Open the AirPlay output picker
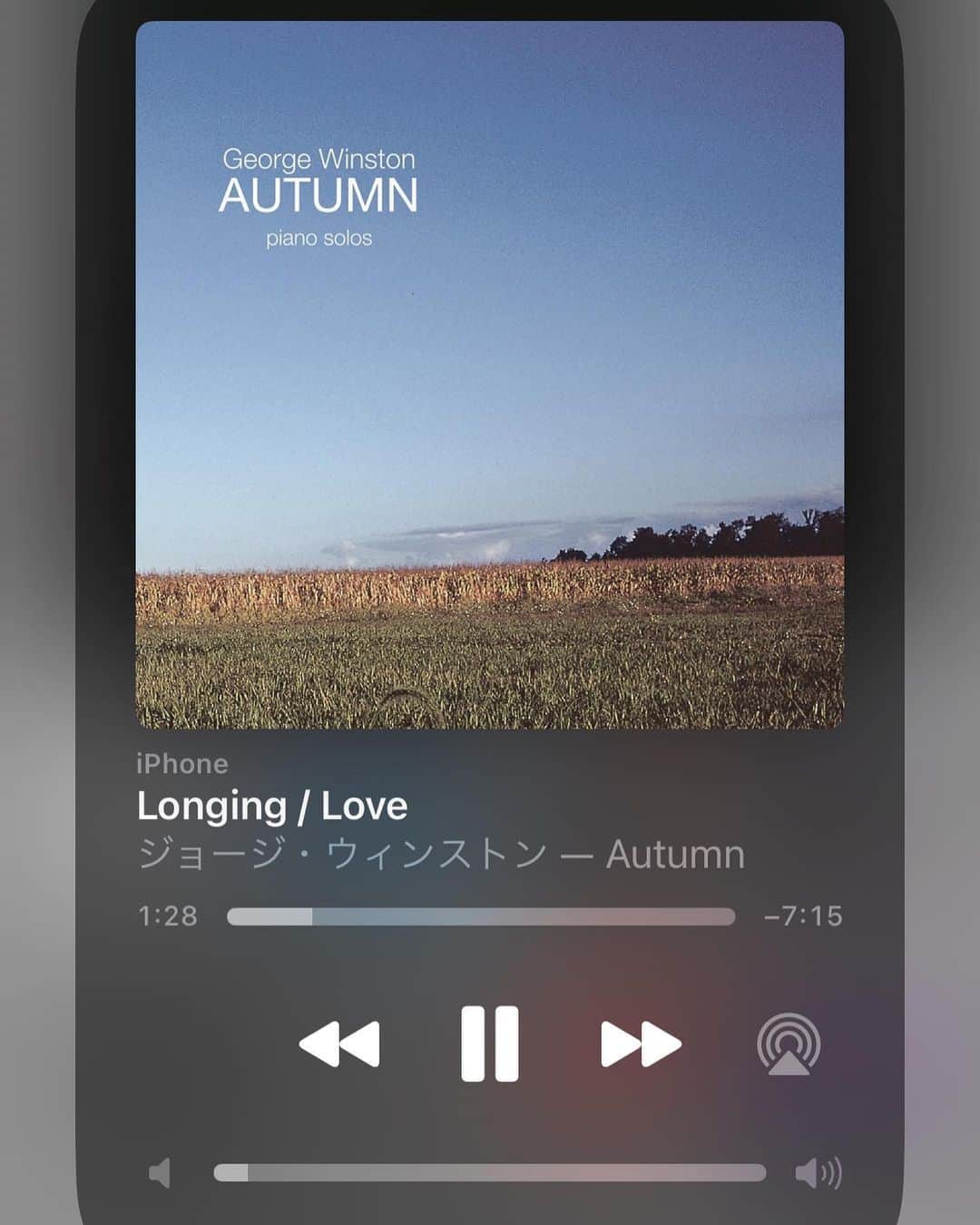 point(789,1044)
